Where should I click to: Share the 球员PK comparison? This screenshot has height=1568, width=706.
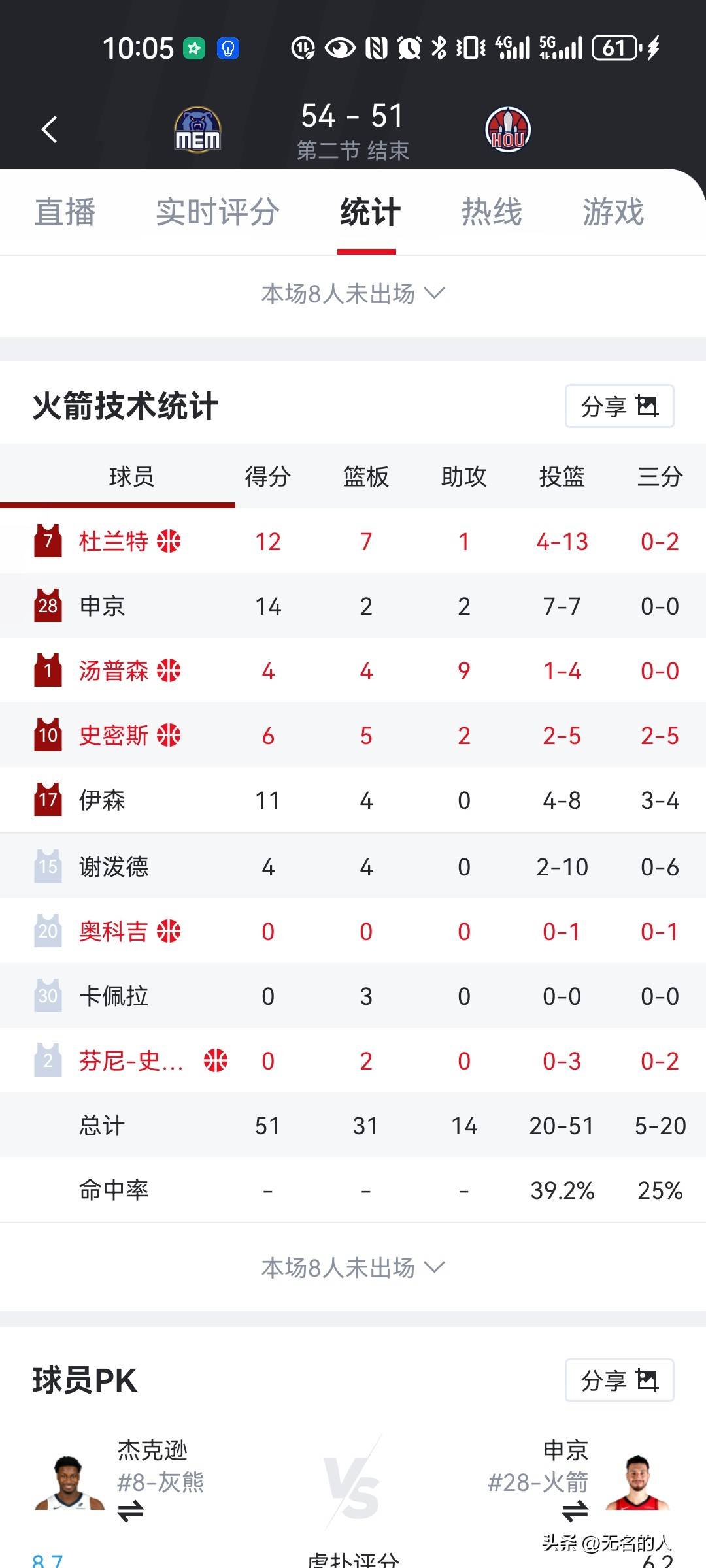click(x=619, y=1380)
